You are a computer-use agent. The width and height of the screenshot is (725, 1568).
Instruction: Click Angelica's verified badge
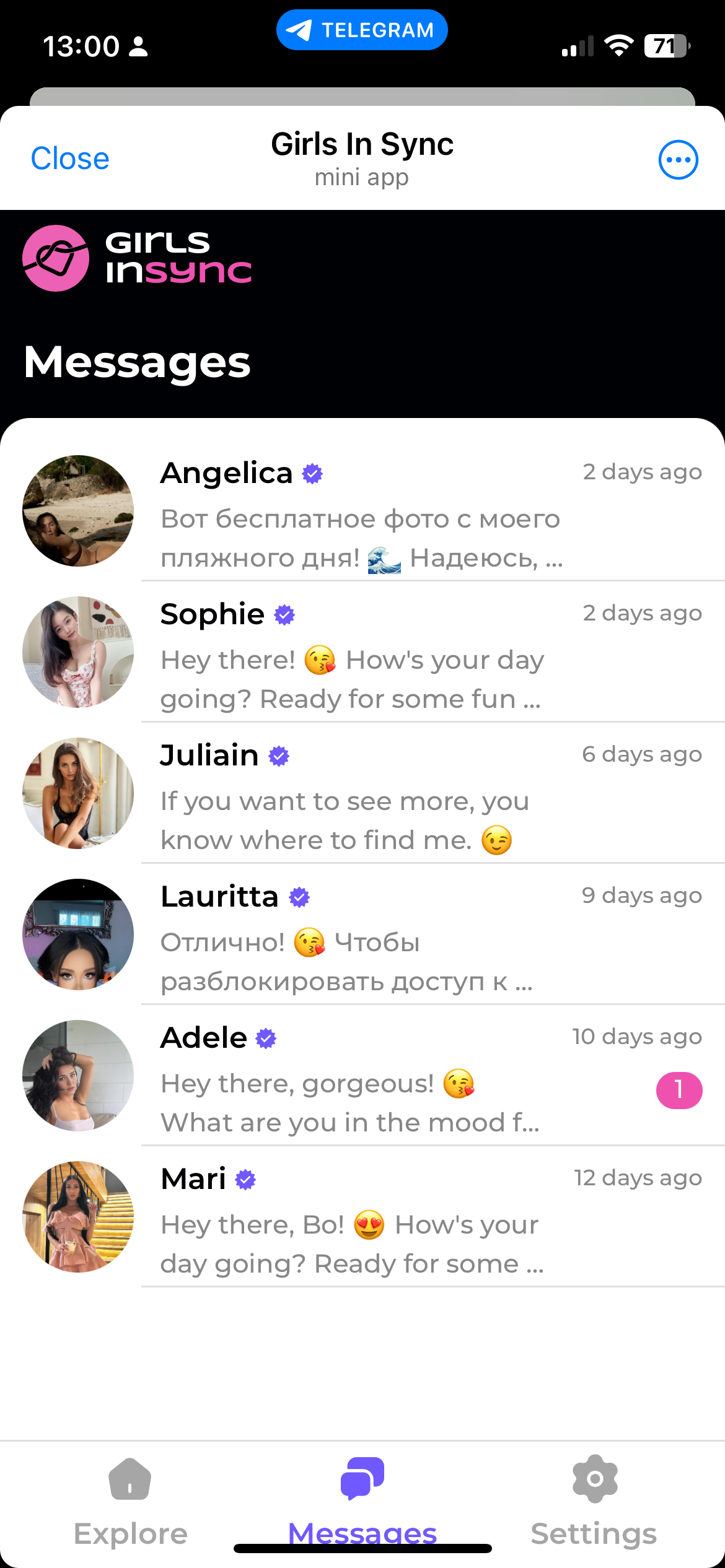point(312,473)
